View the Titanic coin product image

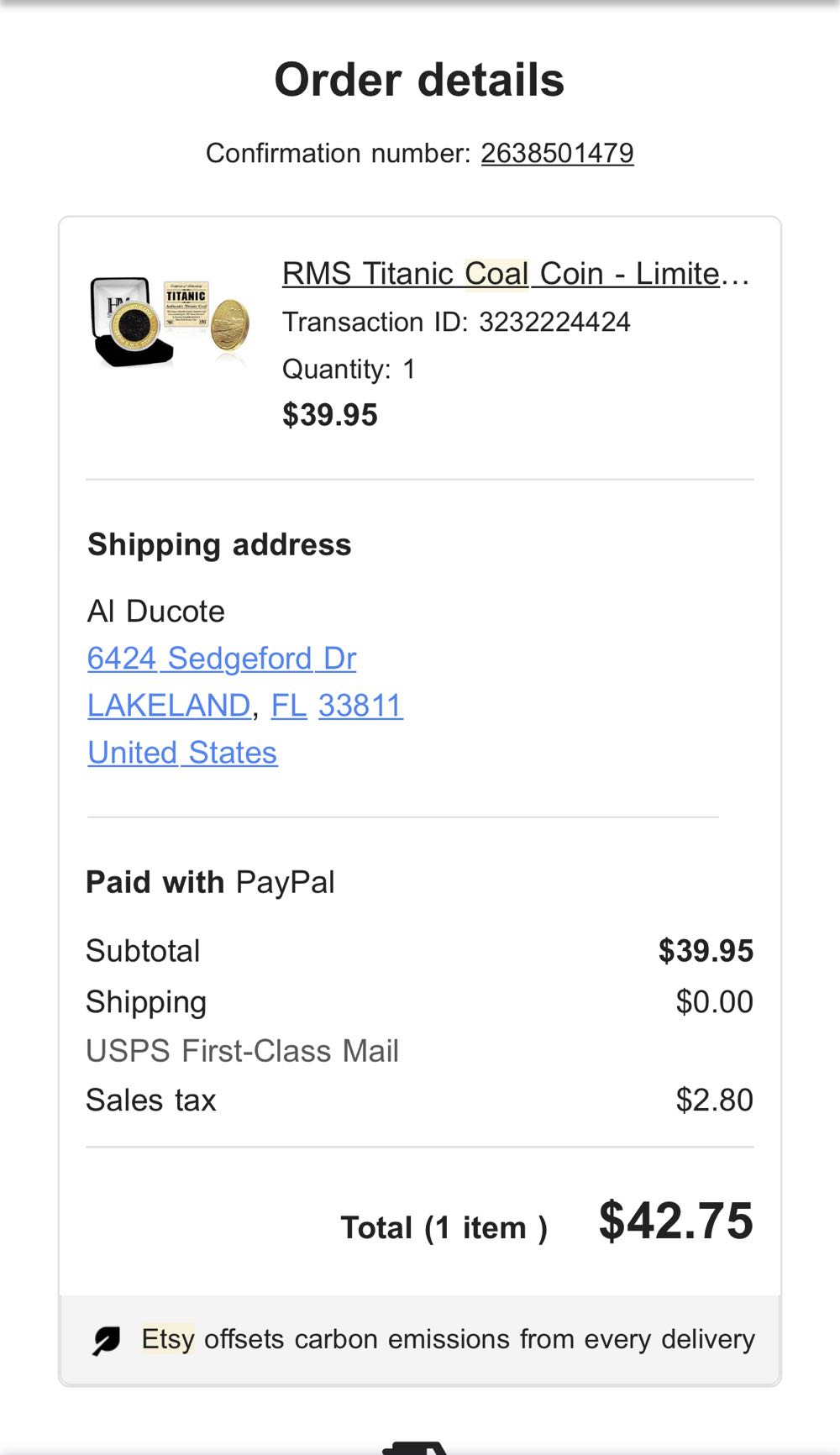click(x=171, y=323)
